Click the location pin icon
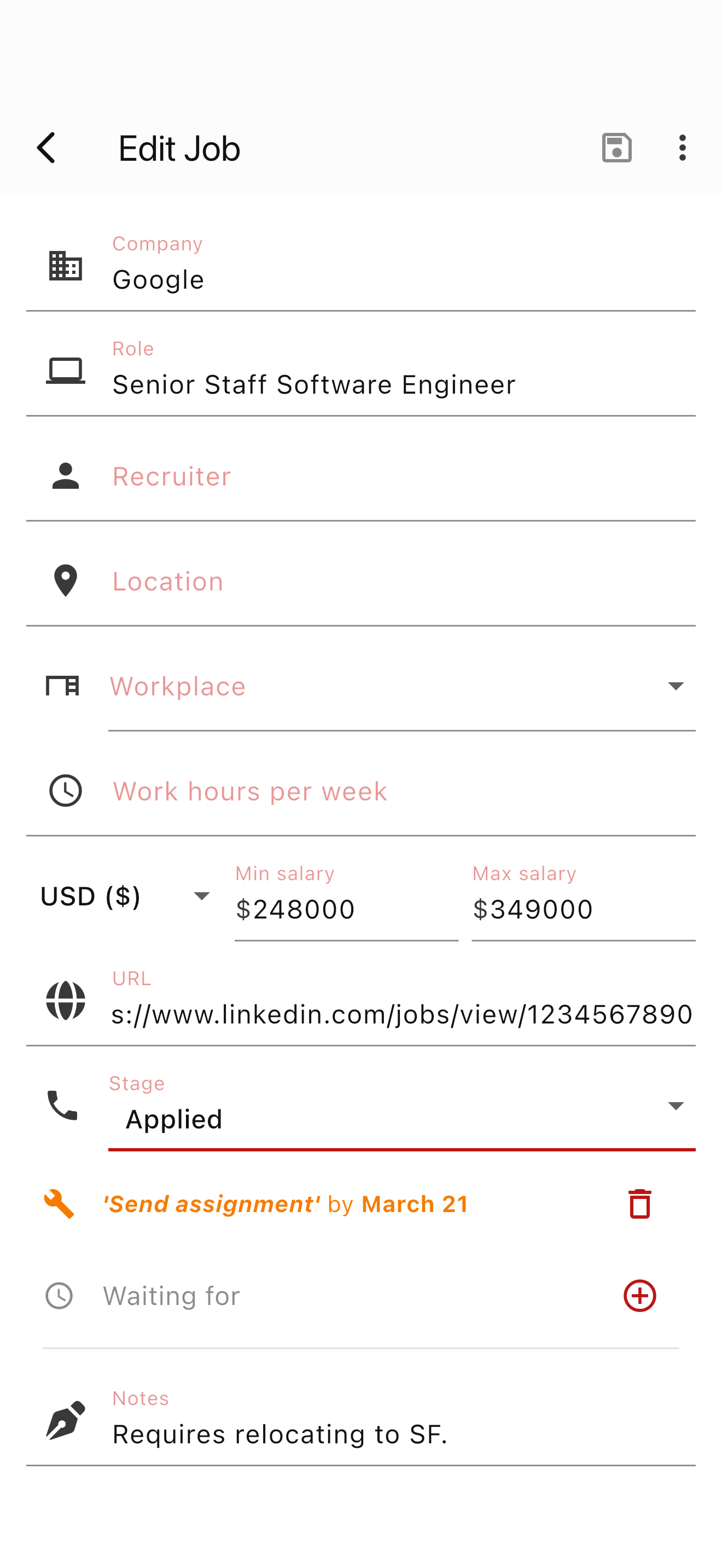Viewport: 722px width, 1568px height. click(65, 581)
